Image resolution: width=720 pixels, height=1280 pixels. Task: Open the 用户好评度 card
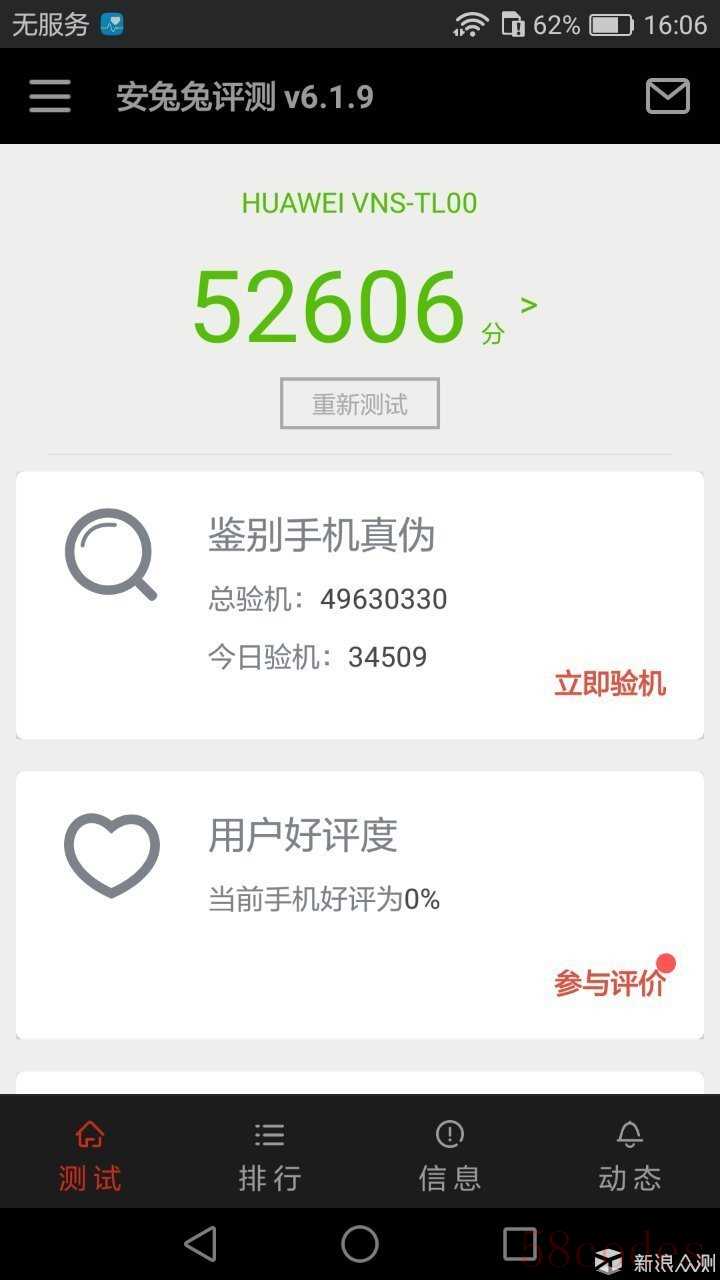click(360, 905)
